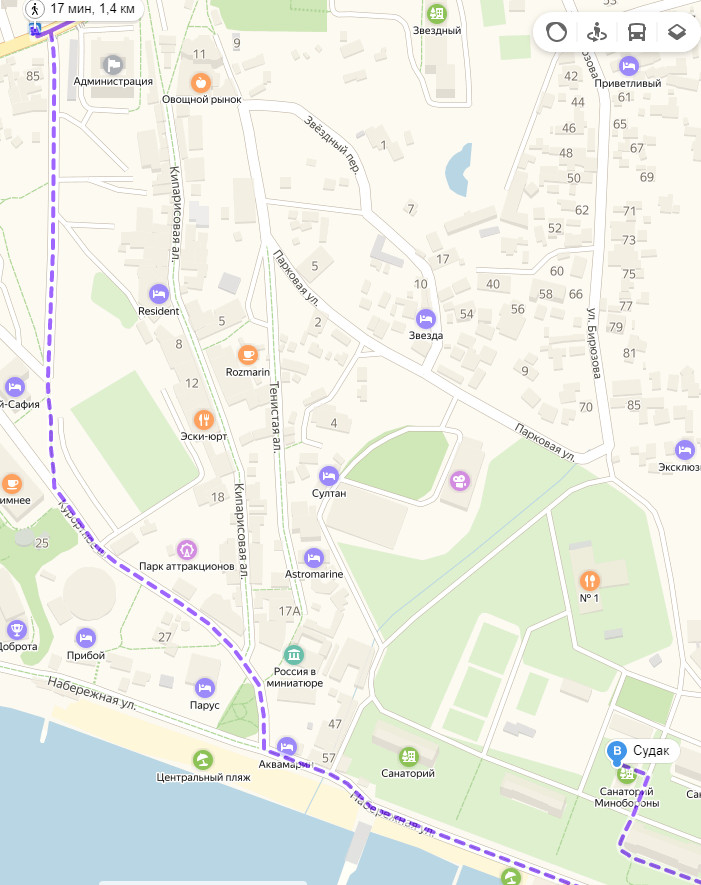The height and width of the screenshot is (885, 701).
Task: Select Парк аттракционов marker
Action: tap(187, 549)
